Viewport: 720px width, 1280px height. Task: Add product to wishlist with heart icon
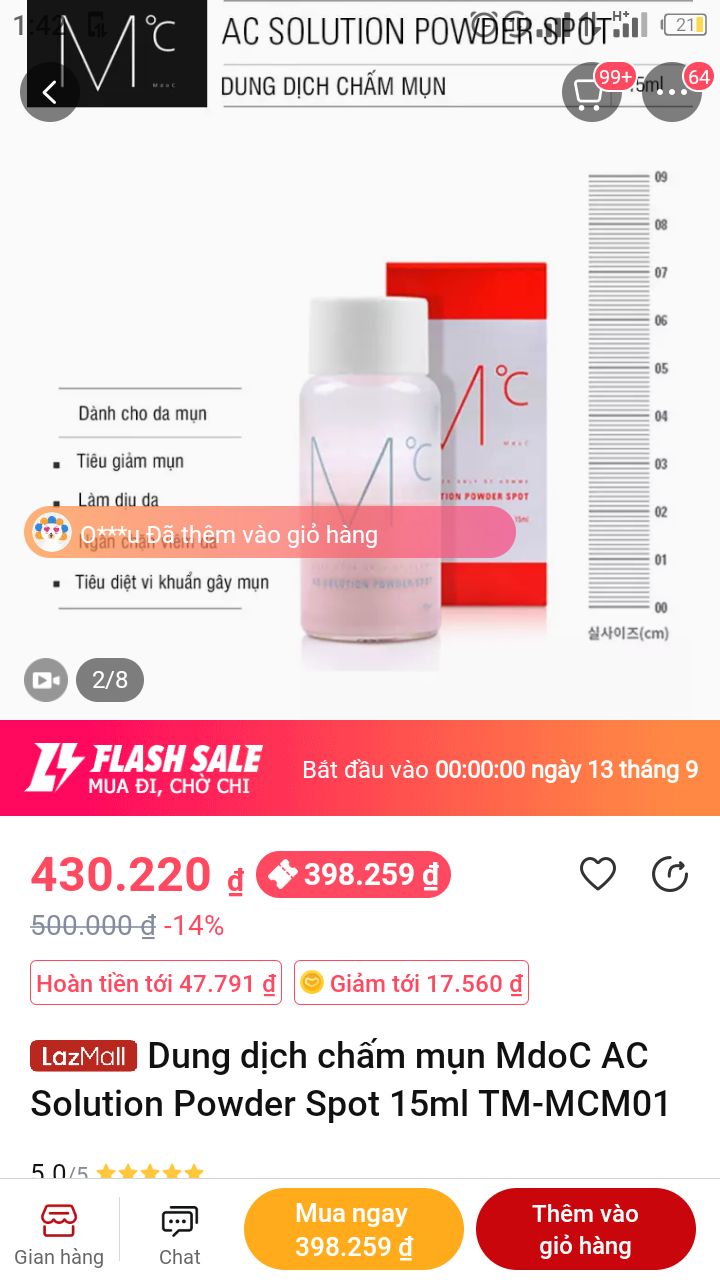pos(598,874)
